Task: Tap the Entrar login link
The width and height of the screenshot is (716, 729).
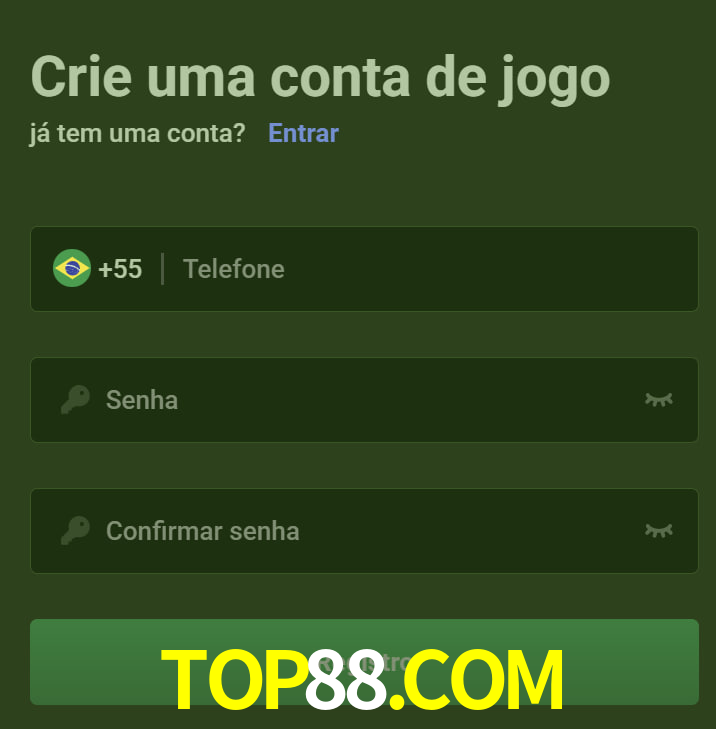Action: [x=303, y=133]
